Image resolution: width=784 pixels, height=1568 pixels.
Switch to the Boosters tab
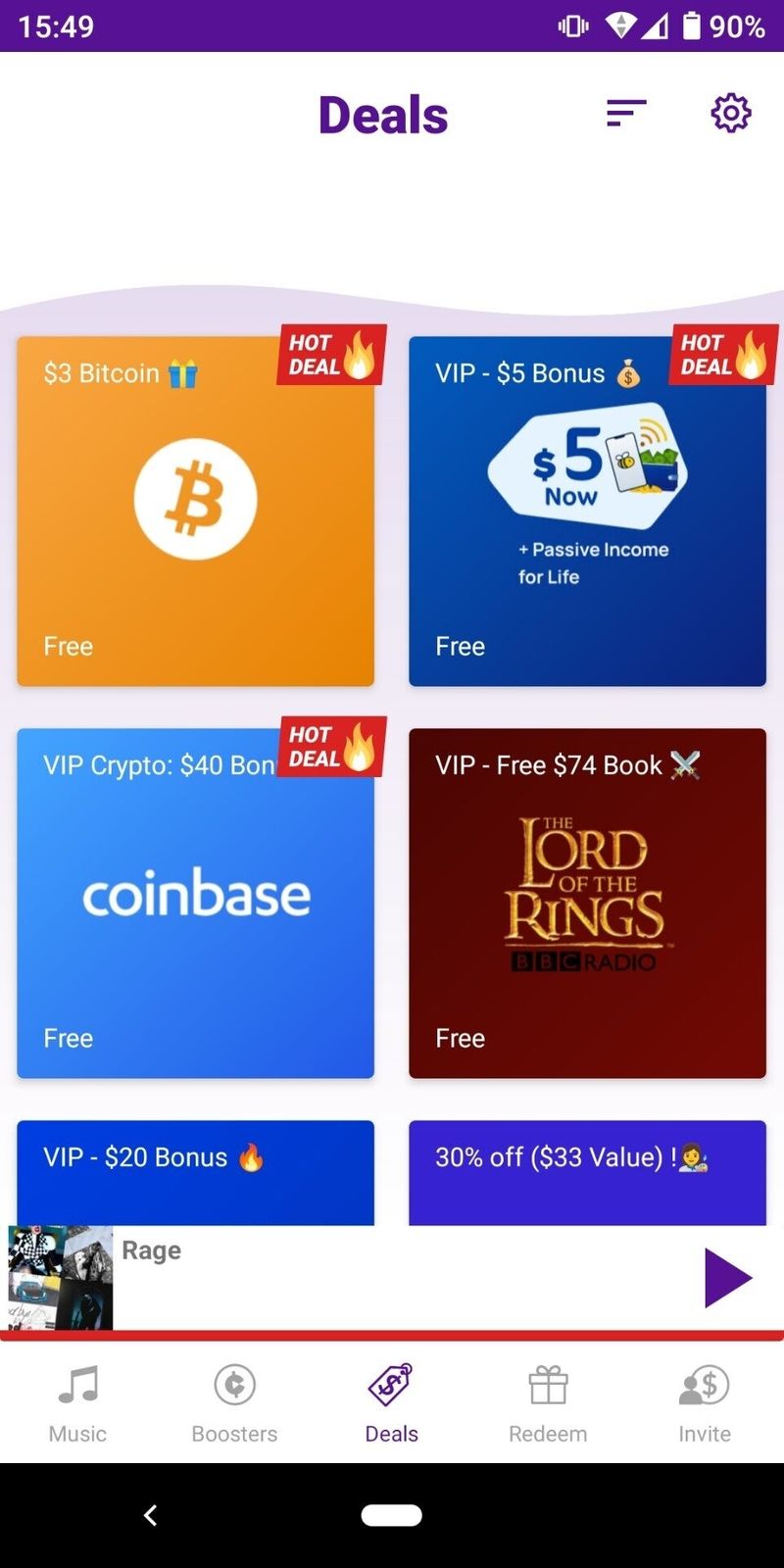(x=235, y=1403)
